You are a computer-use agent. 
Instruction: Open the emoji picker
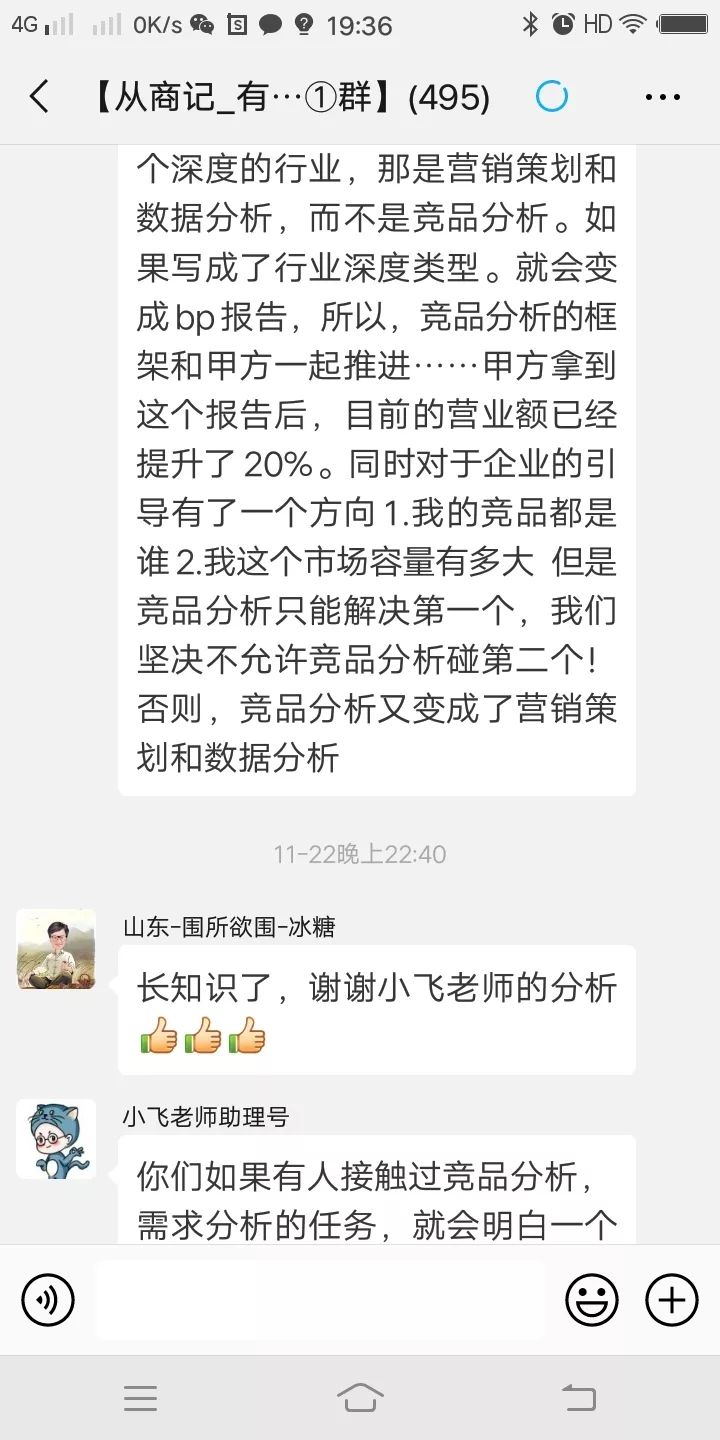point(591,1300)
